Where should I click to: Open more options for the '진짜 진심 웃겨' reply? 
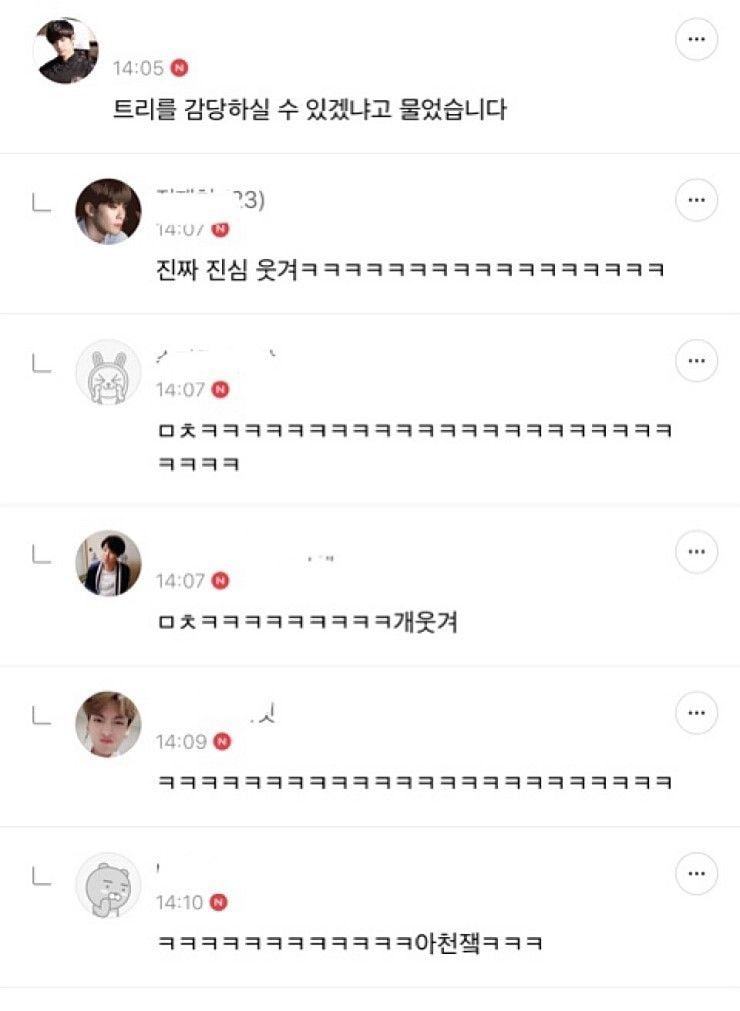[696, 200]
